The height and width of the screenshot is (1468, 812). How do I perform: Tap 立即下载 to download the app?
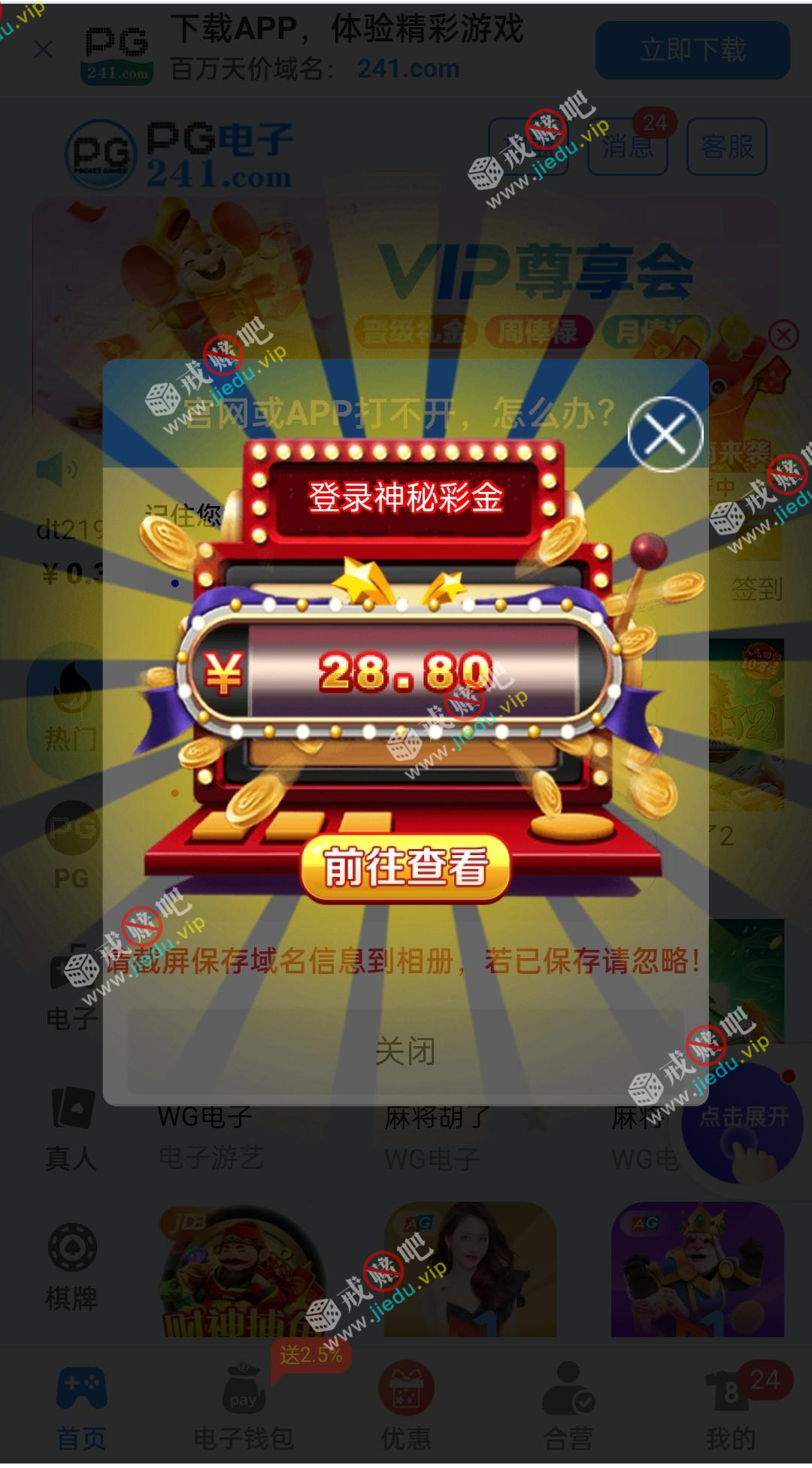[692, 50]
